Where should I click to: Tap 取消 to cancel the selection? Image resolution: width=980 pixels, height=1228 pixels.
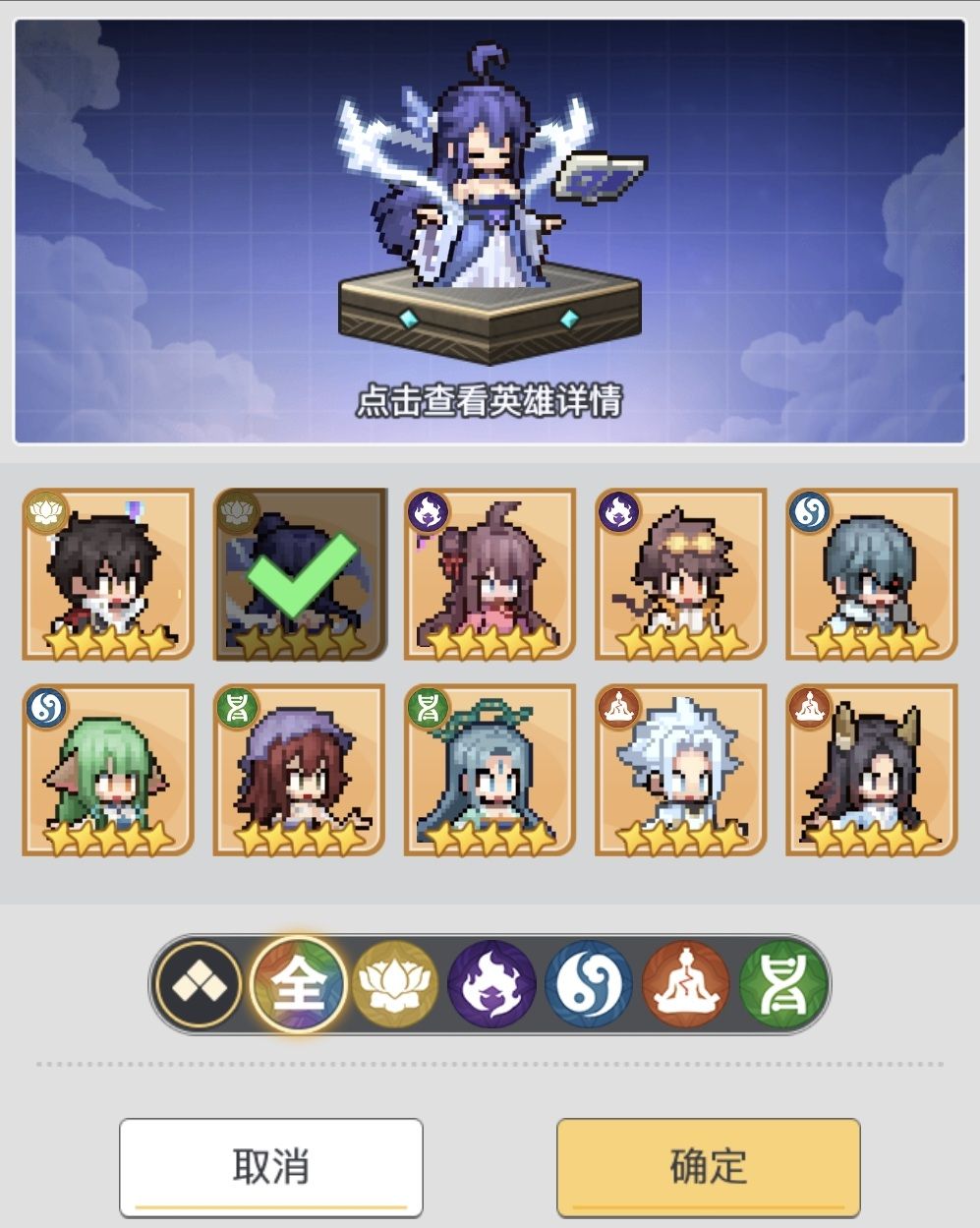pos(271,1166)
